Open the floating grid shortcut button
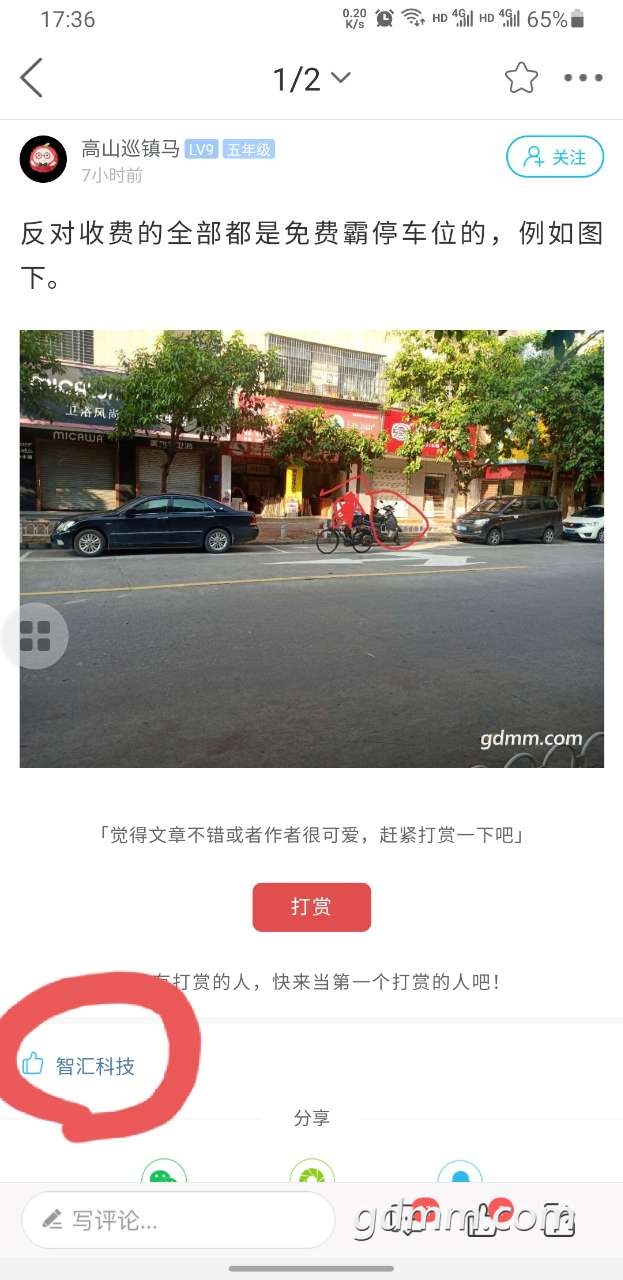The width and height of the screenshot is (623, 1280). pos(35,636)
